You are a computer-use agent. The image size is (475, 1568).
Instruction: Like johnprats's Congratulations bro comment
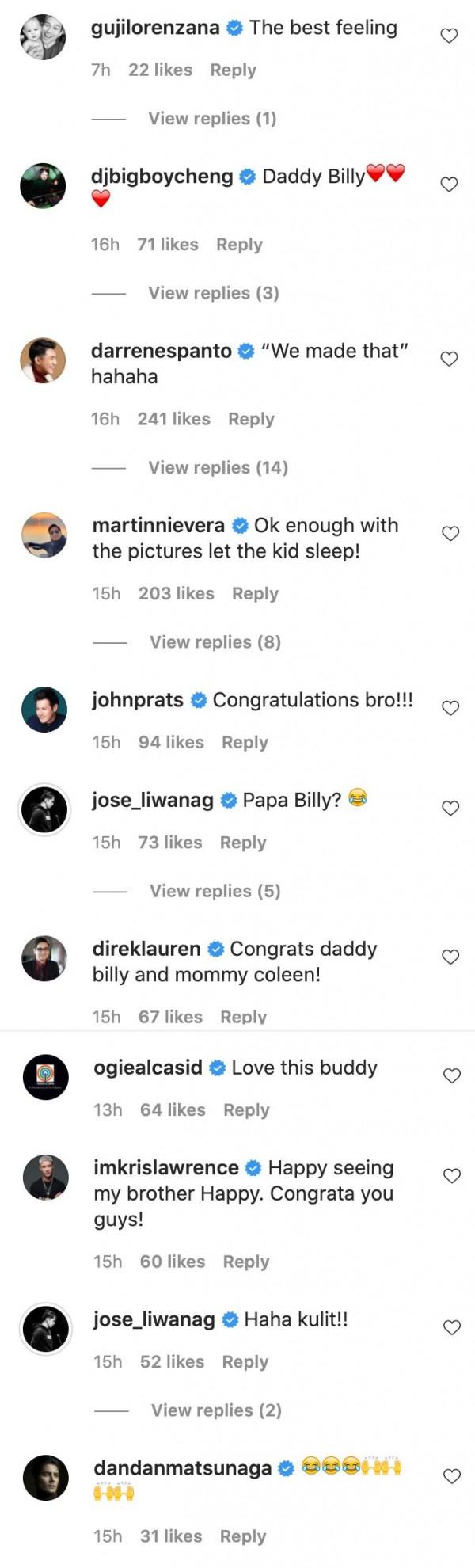[450, 709]
